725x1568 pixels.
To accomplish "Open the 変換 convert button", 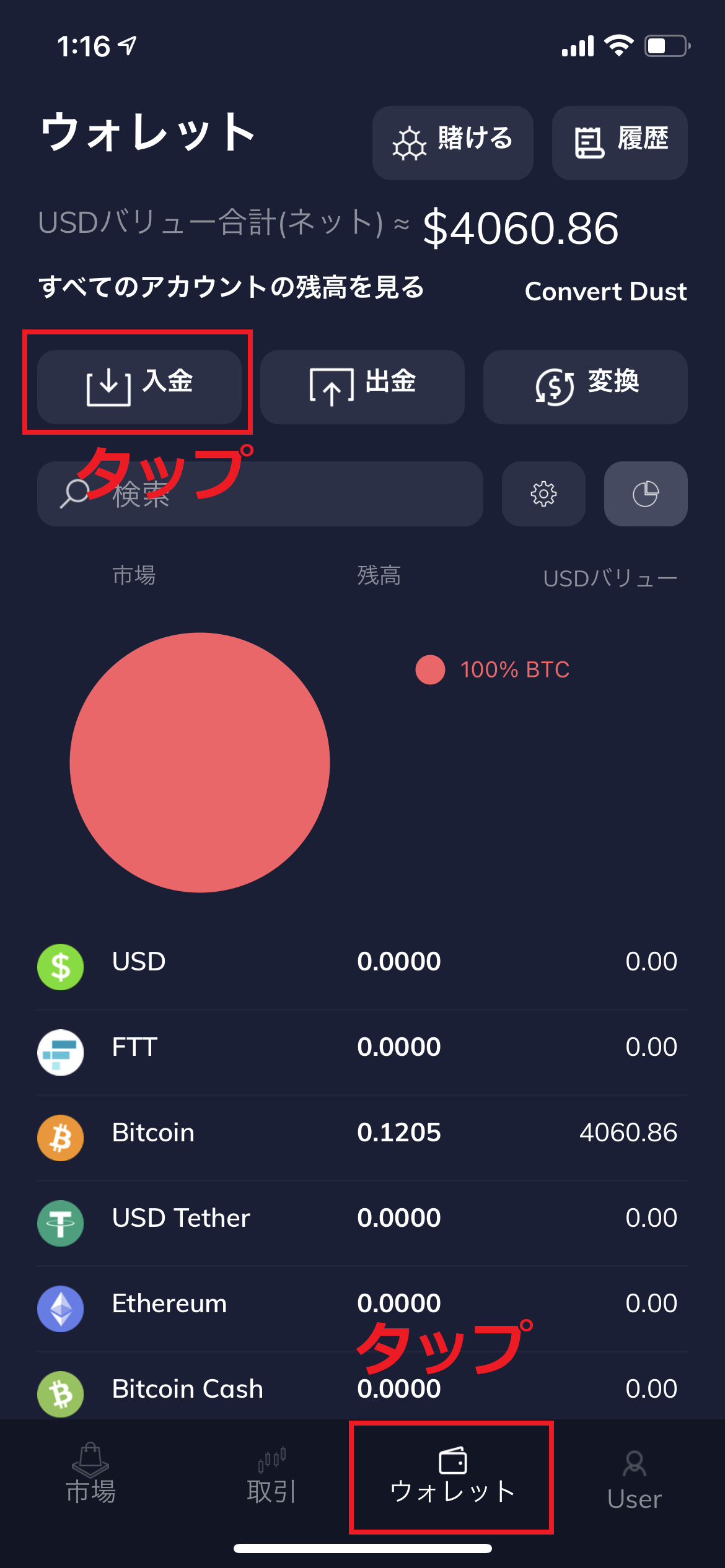I will click(585, 386).
